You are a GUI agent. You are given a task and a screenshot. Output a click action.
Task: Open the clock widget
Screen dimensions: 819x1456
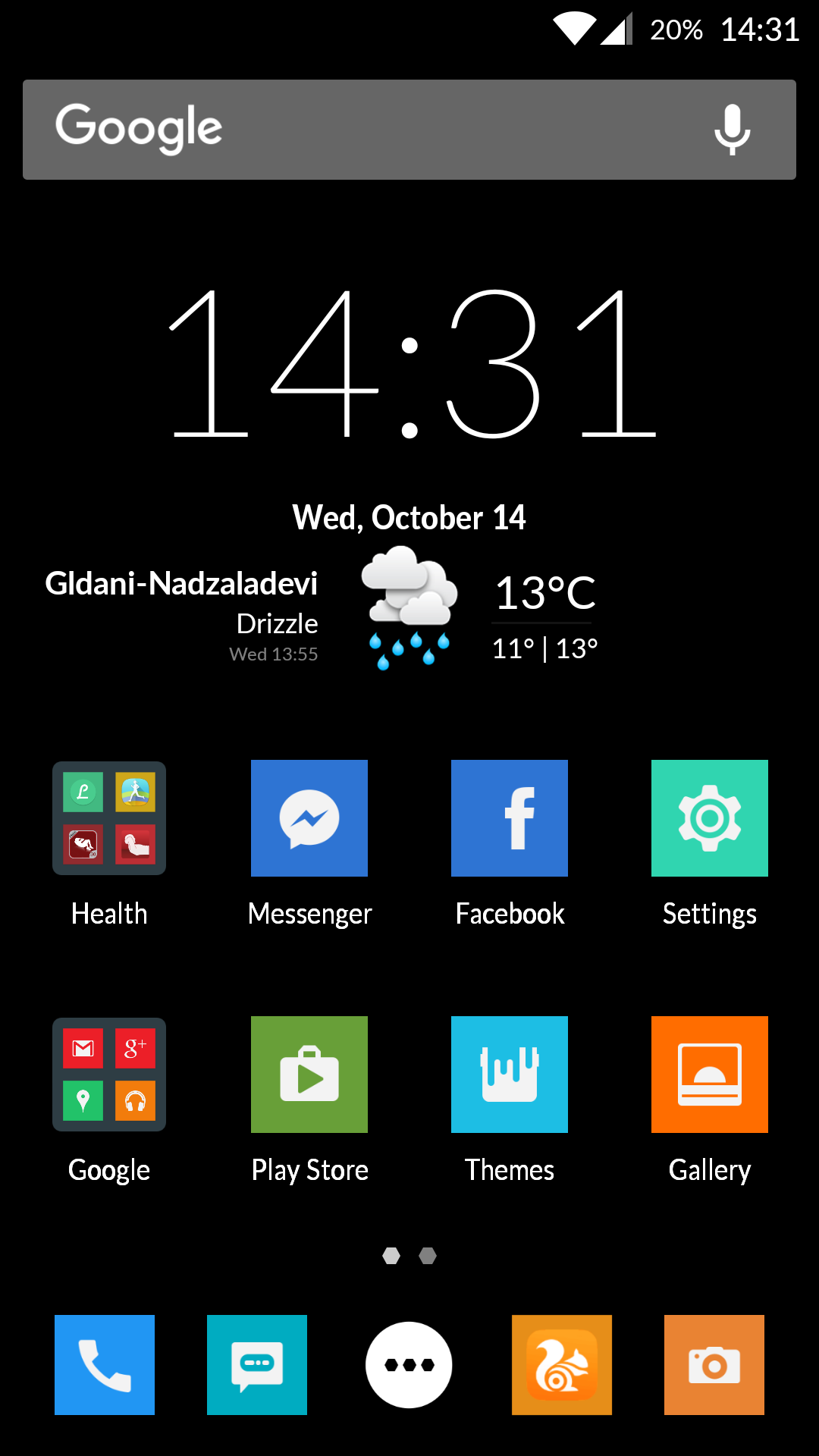pyautogui.click(x=409, y=364)
